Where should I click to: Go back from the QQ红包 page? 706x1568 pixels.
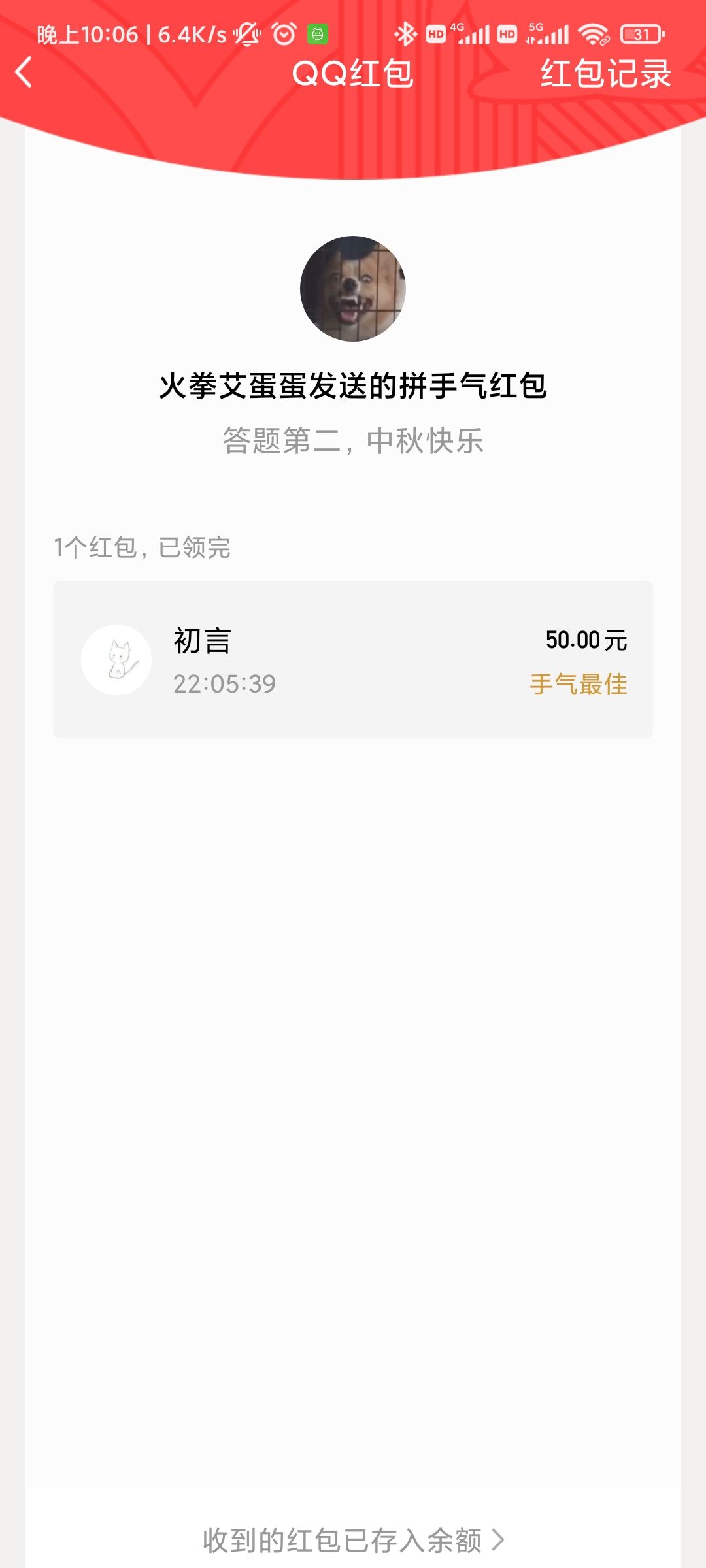point(24,73)
